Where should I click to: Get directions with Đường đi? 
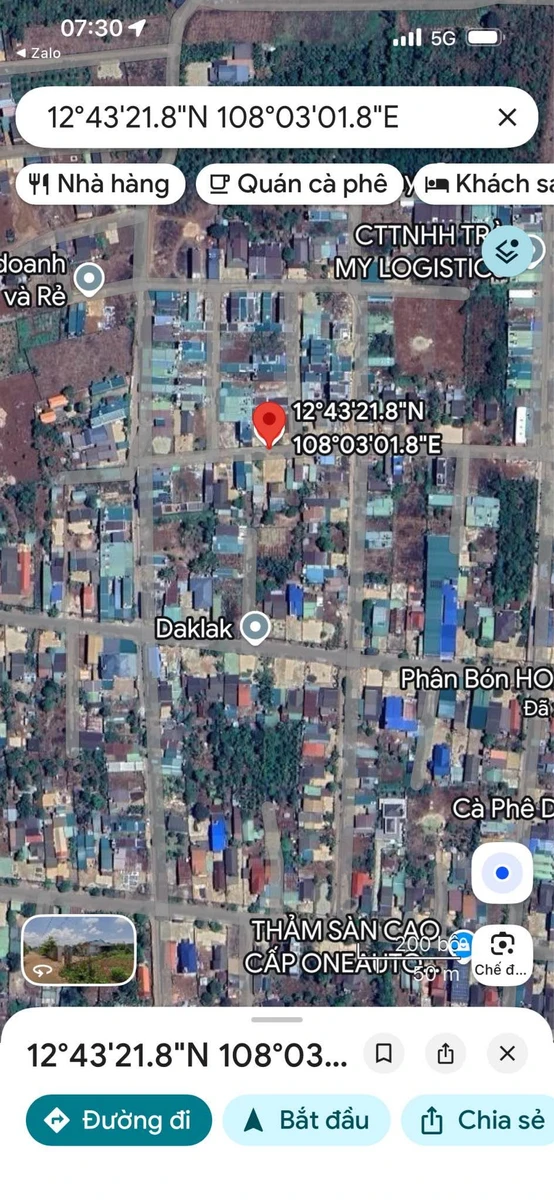[x=119, y=1120]
